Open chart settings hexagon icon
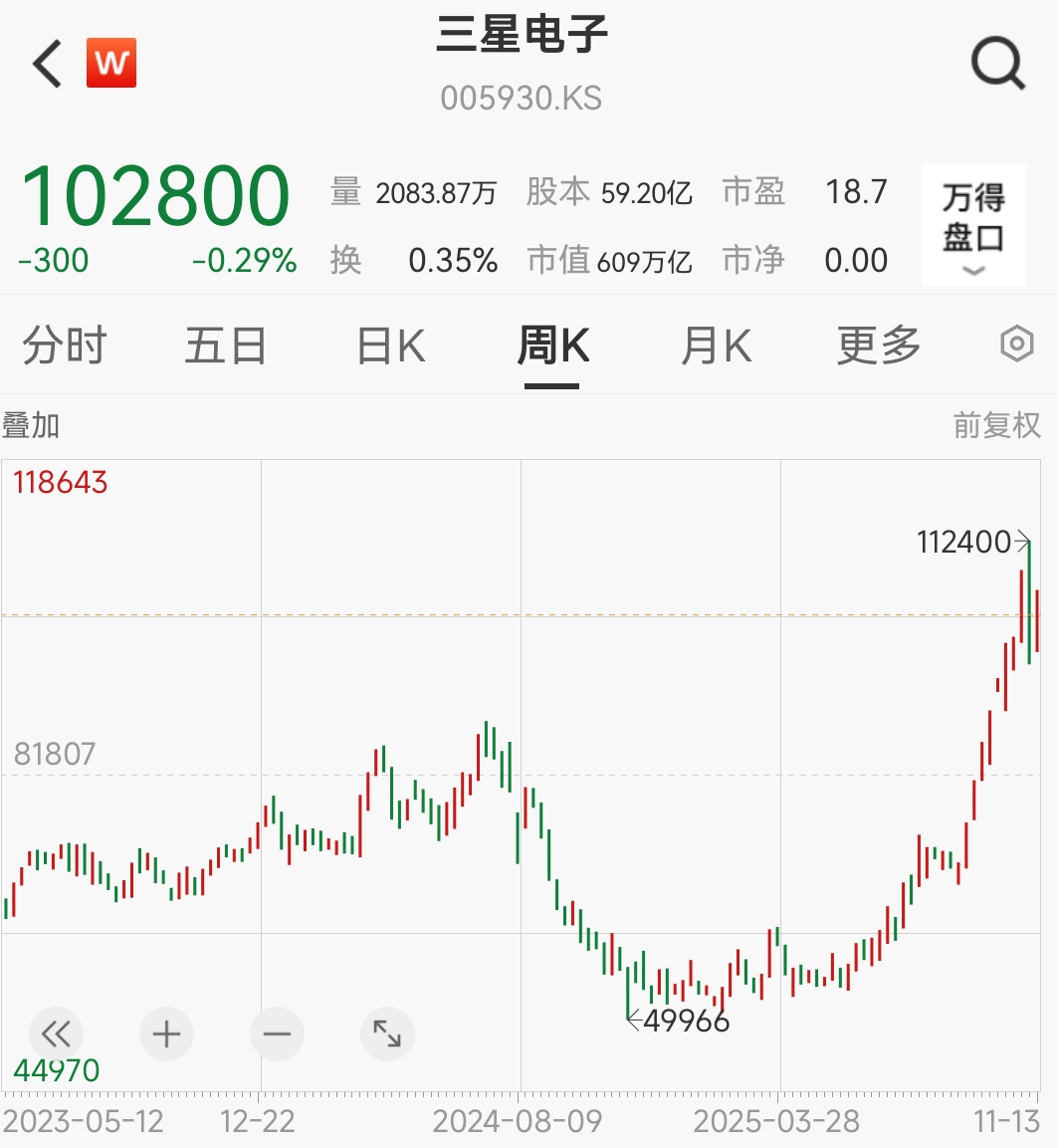1057x1148 pixels. 1016,344
